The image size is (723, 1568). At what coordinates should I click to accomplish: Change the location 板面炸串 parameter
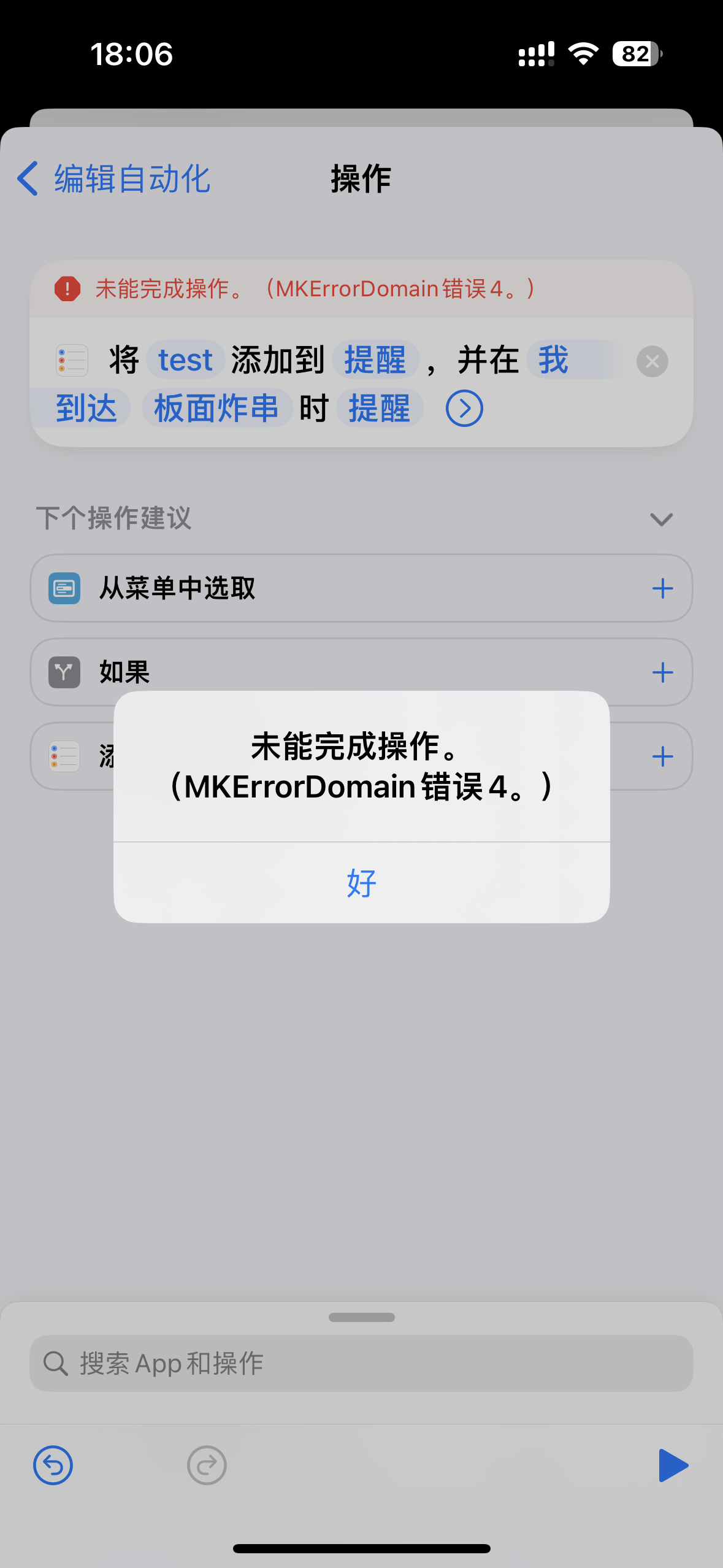pos(216,409)
